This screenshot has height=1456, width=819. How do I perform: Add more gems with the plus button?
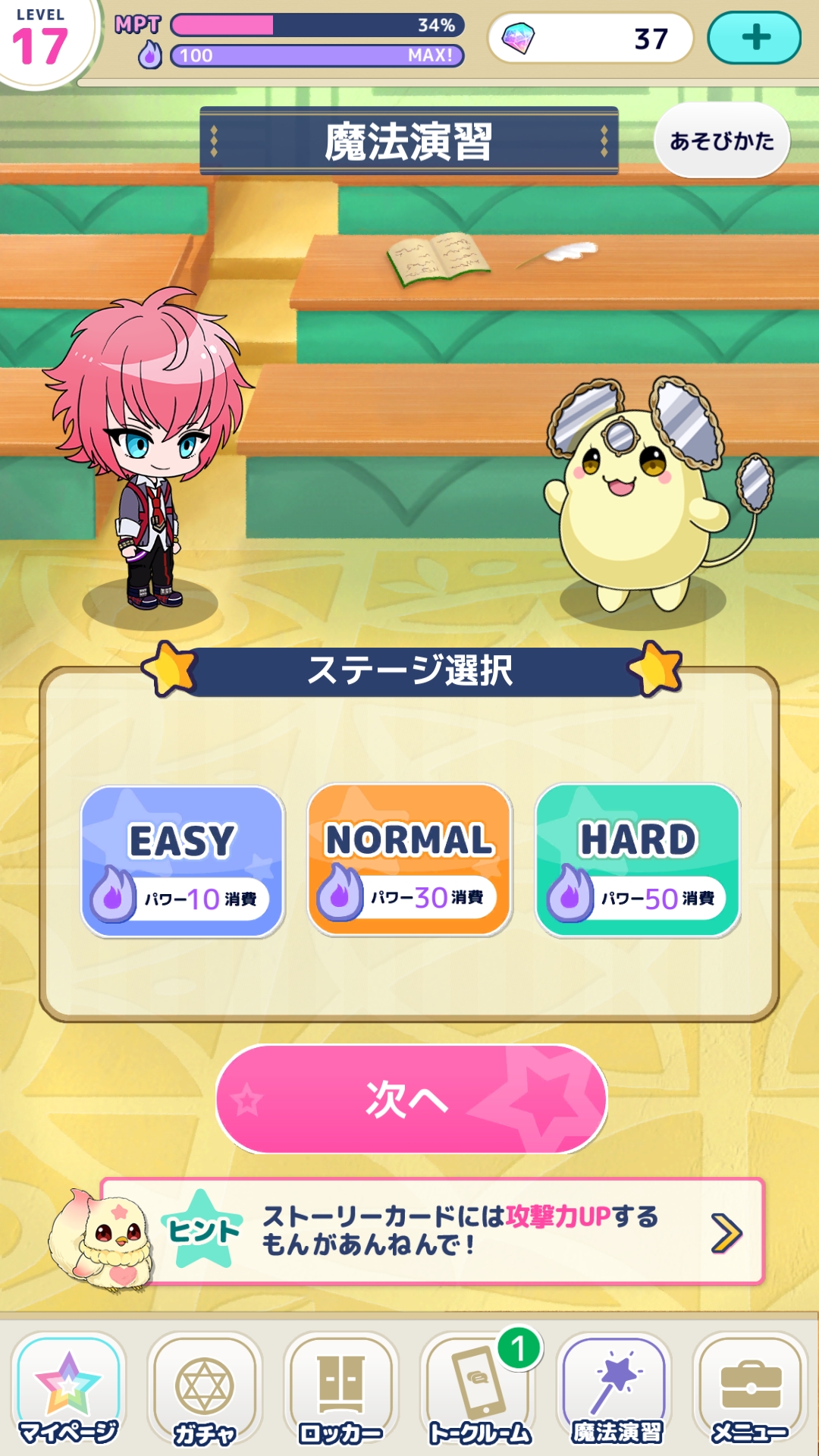pos(754,38)
